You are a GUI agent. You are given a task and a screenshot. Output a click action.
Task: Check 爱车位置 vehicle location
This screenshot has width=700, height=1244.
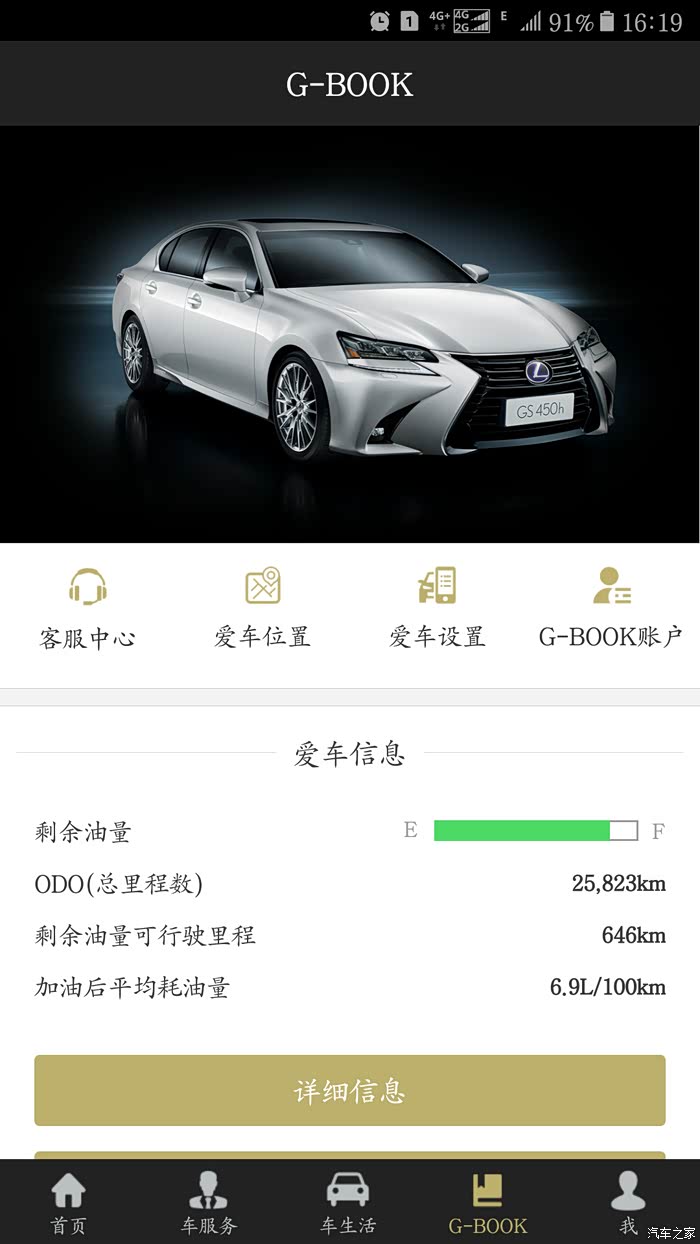262,608
